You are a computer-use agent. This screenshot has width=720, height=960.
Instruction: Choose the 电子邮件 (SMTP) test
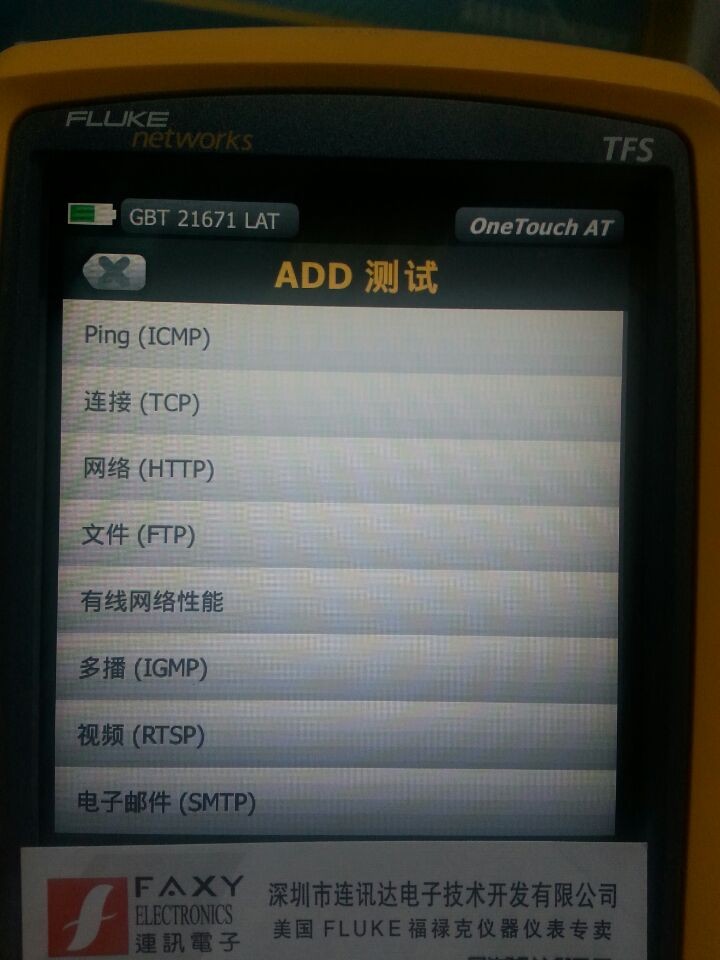point(340,802)
